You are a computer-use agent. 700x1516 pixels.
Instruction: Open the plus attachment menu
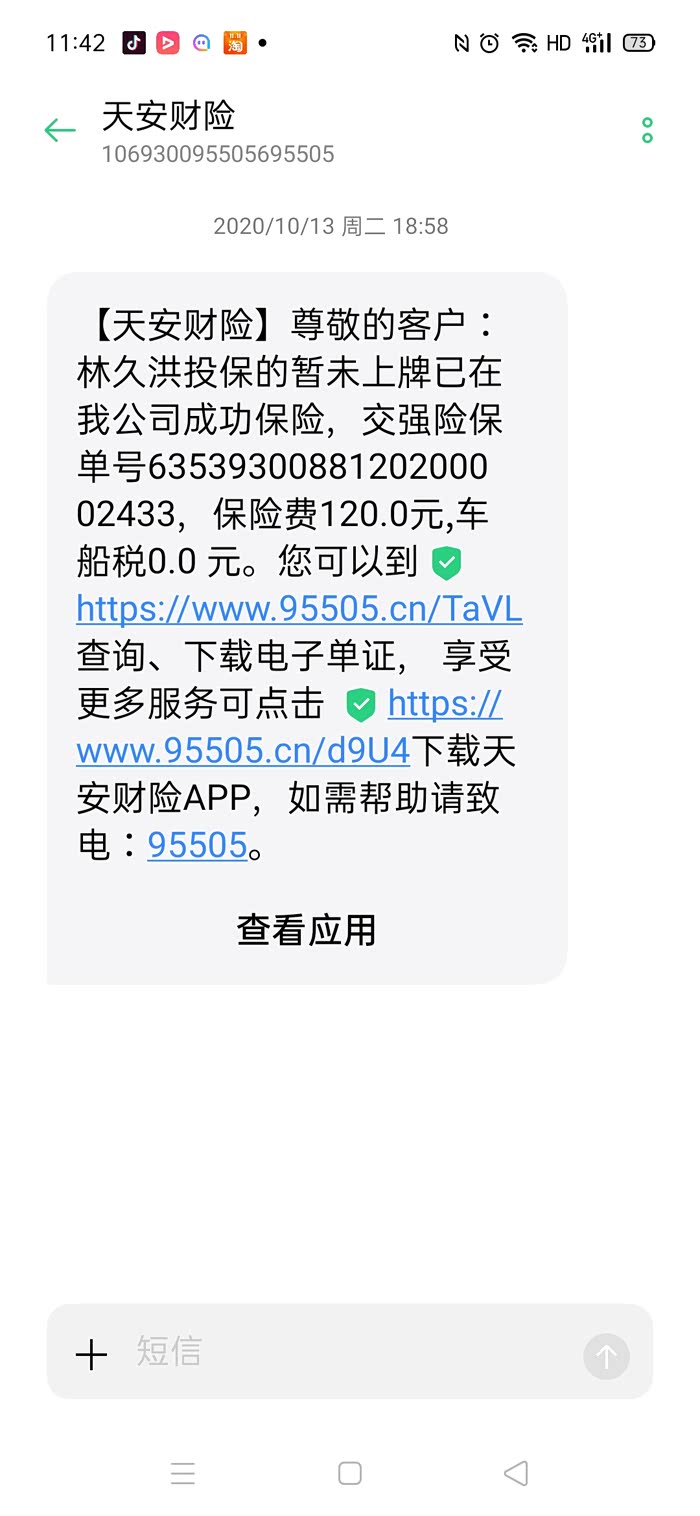91,1355
